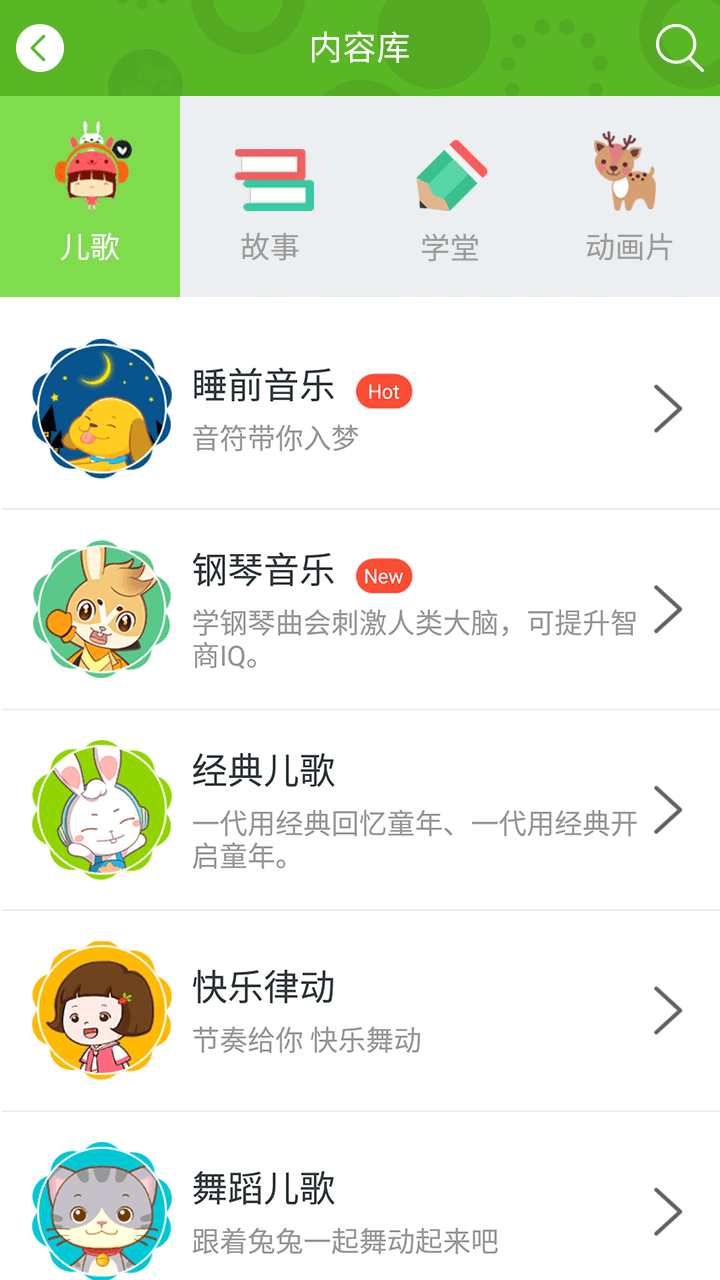Open the search using the magnifier icon
The image size is (720, 1280).
coord(679,47)
